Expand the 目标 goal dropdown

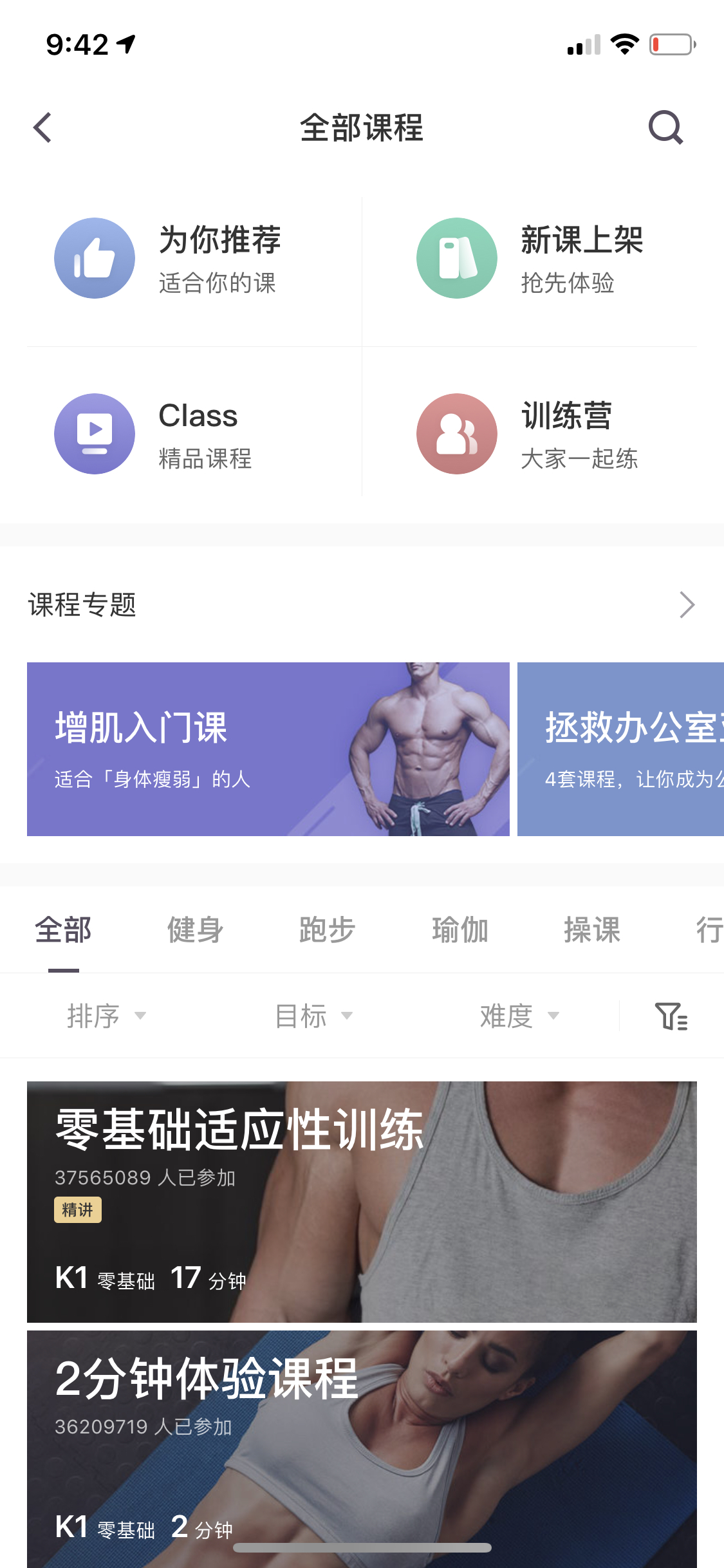[x=314, y=1016]
